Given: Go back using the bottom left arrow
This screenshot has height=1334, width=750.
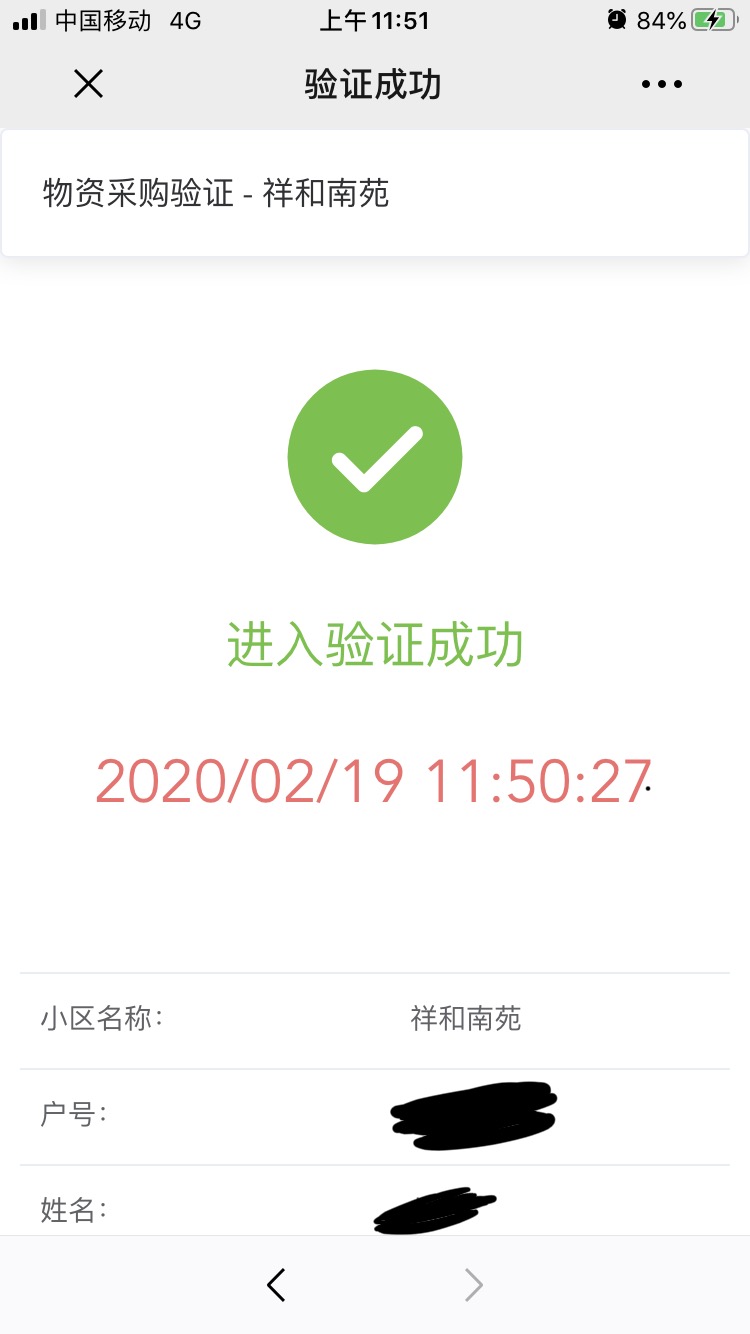Looking at the screenshot, I should 277,1284.
